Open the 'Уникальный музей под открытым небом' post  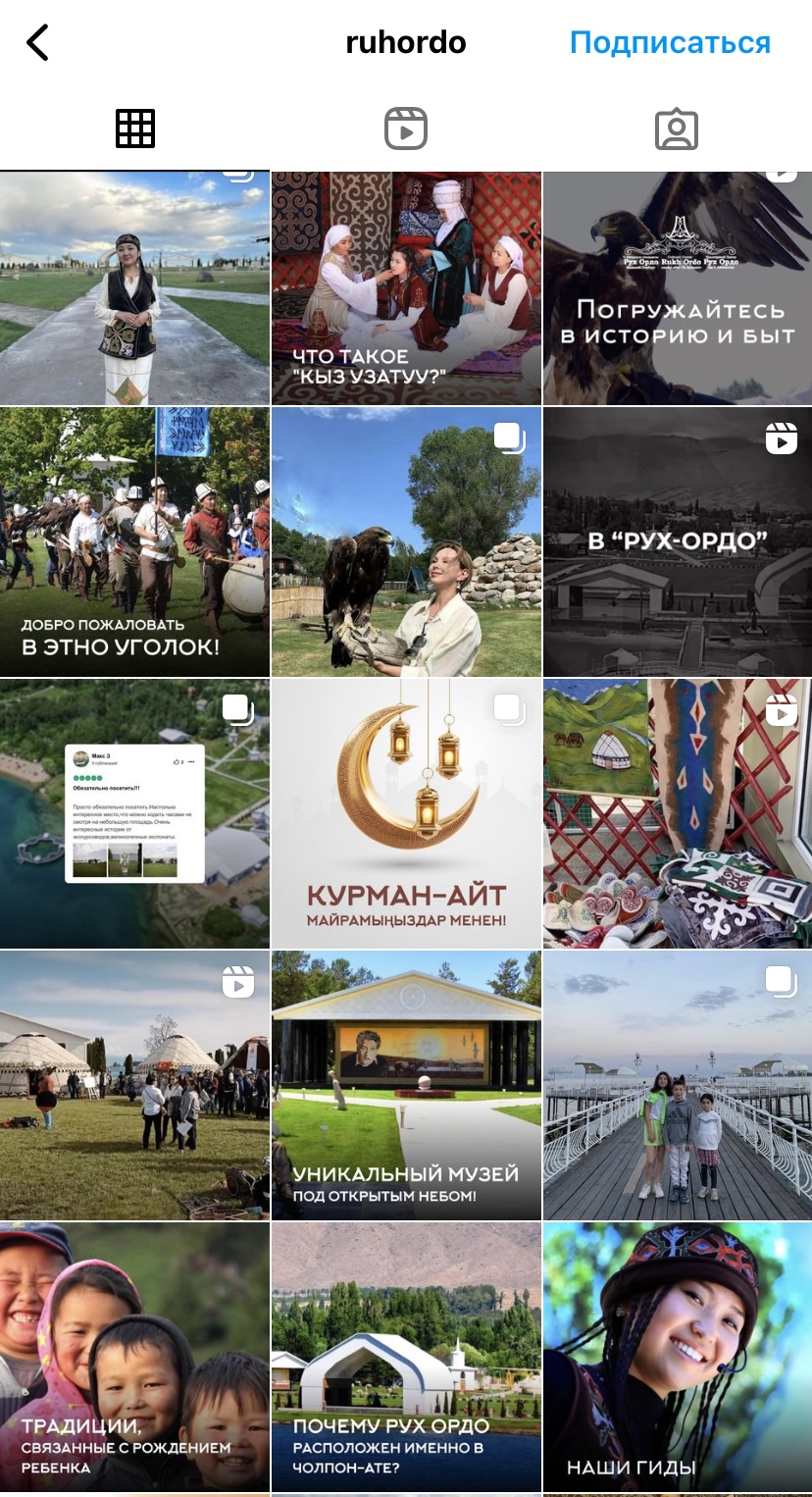[406, 1085]
